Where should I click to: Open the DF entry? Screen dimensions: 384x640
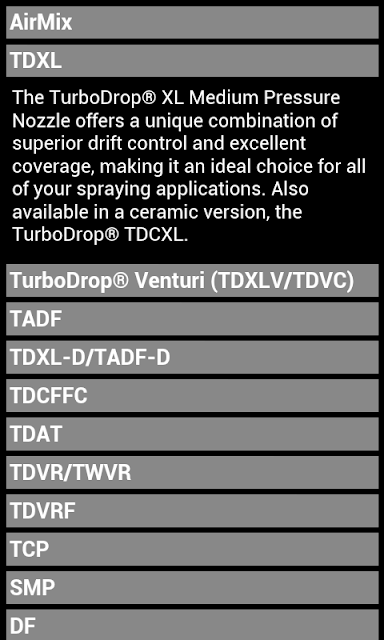(192, 625)
